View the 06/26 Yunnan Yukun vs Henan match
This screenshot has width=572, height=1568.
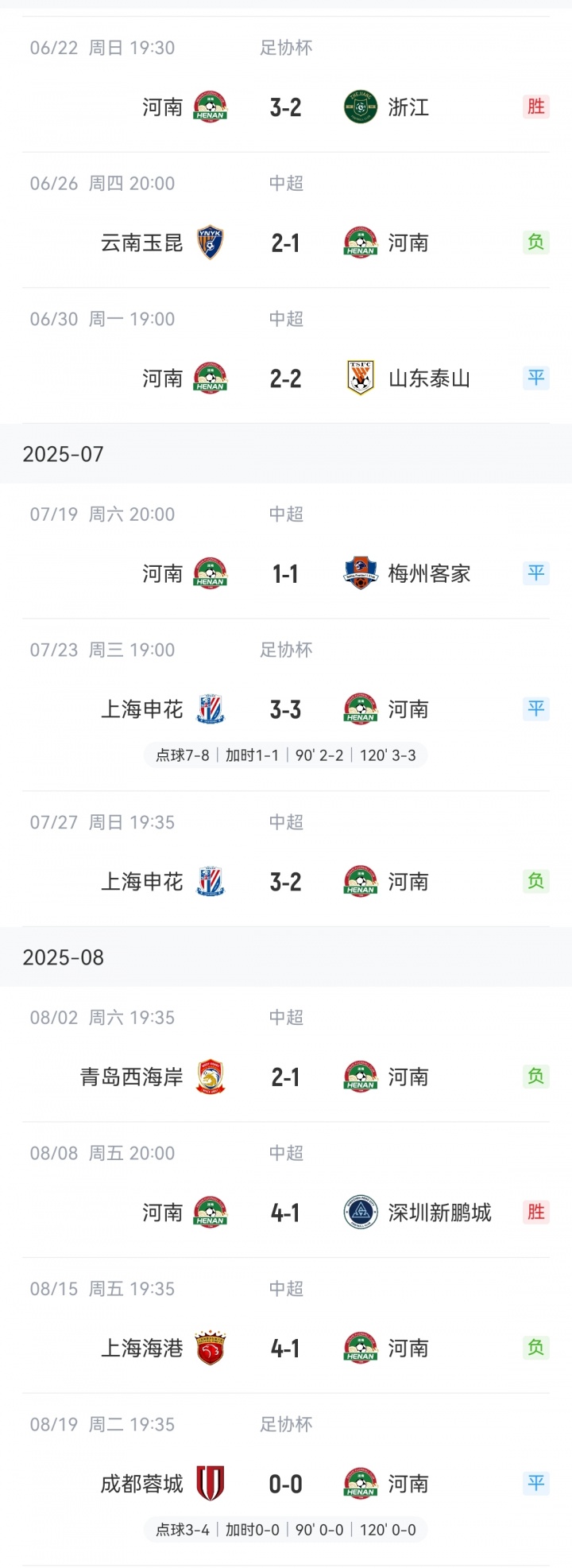(285, 243)
